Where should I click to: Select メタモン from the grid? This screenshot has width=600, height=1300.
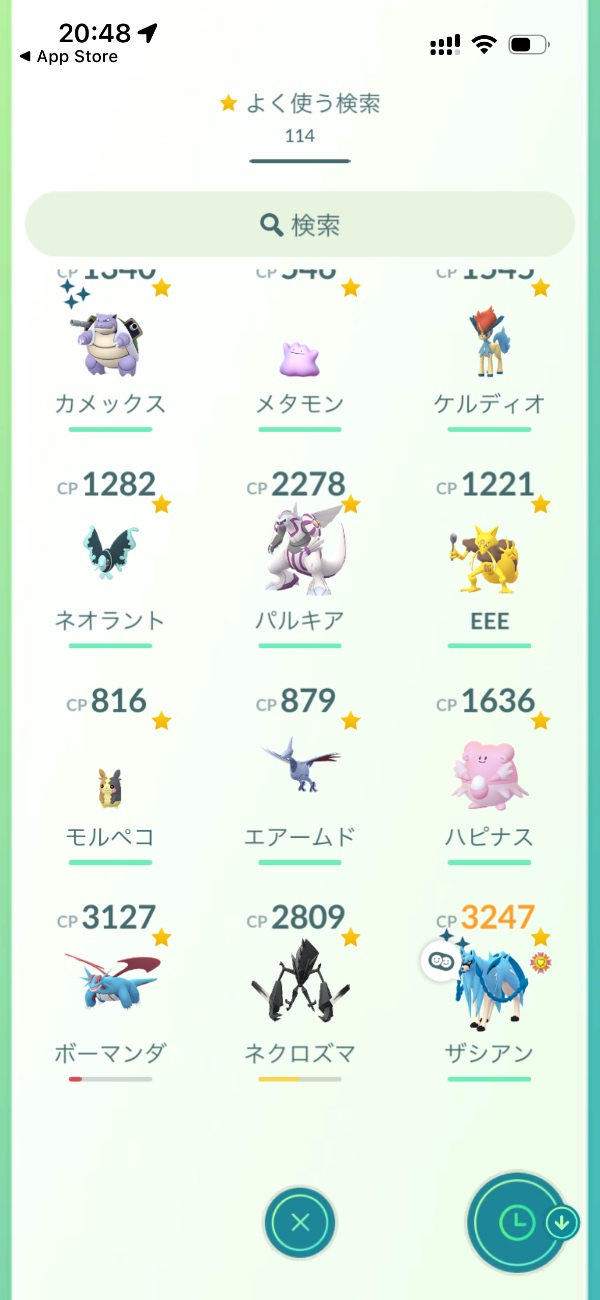point(300,350)
